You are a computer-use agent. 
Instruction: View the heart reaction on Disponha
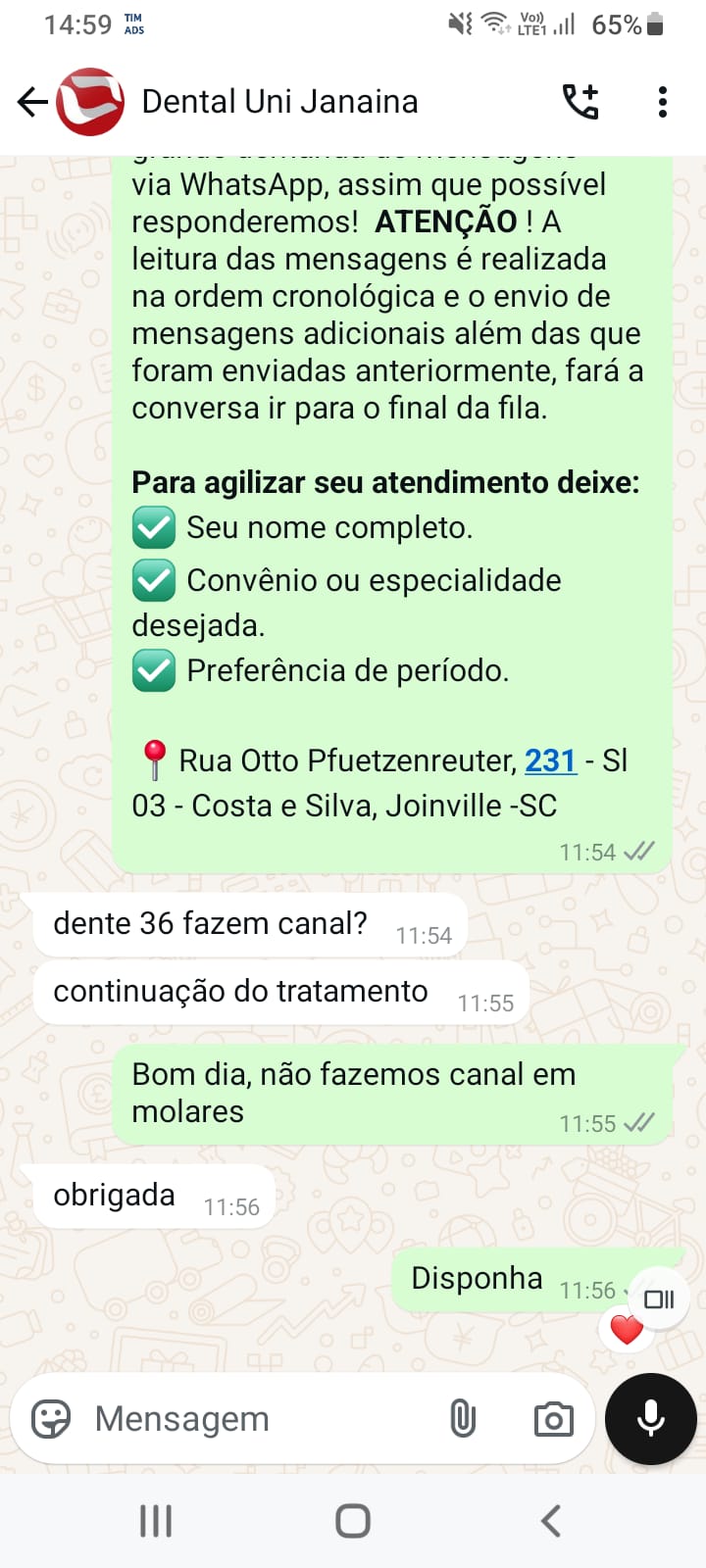pyautogui.click(x=627, y=1330)
